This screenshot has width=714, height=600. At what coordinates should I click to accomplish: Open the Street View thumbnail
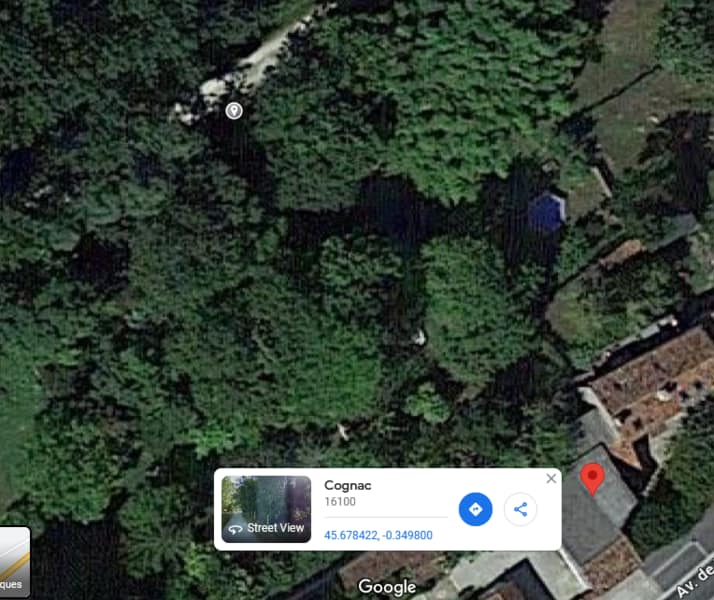click(x=266, y=508)
